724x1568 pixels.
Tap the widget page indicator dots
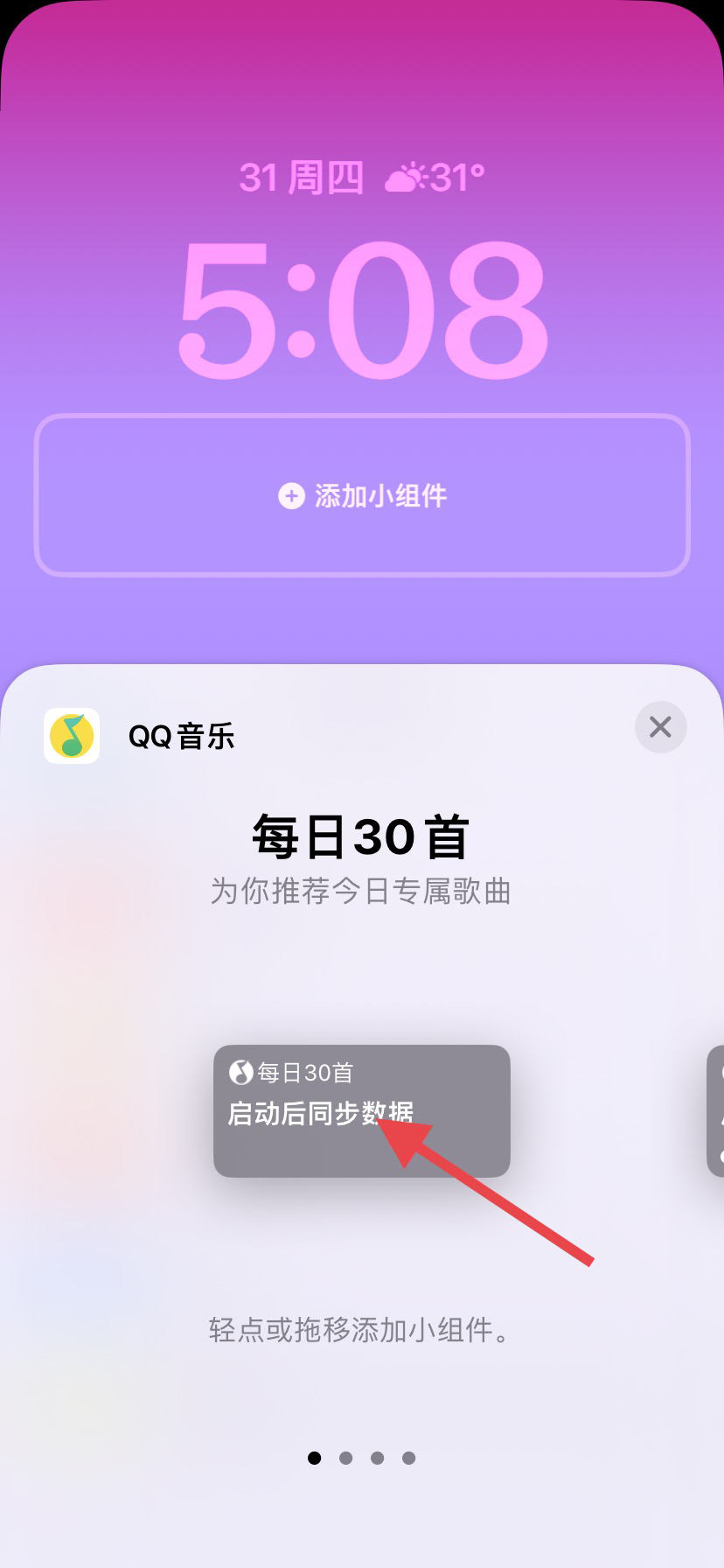[x=361, y=1458]
